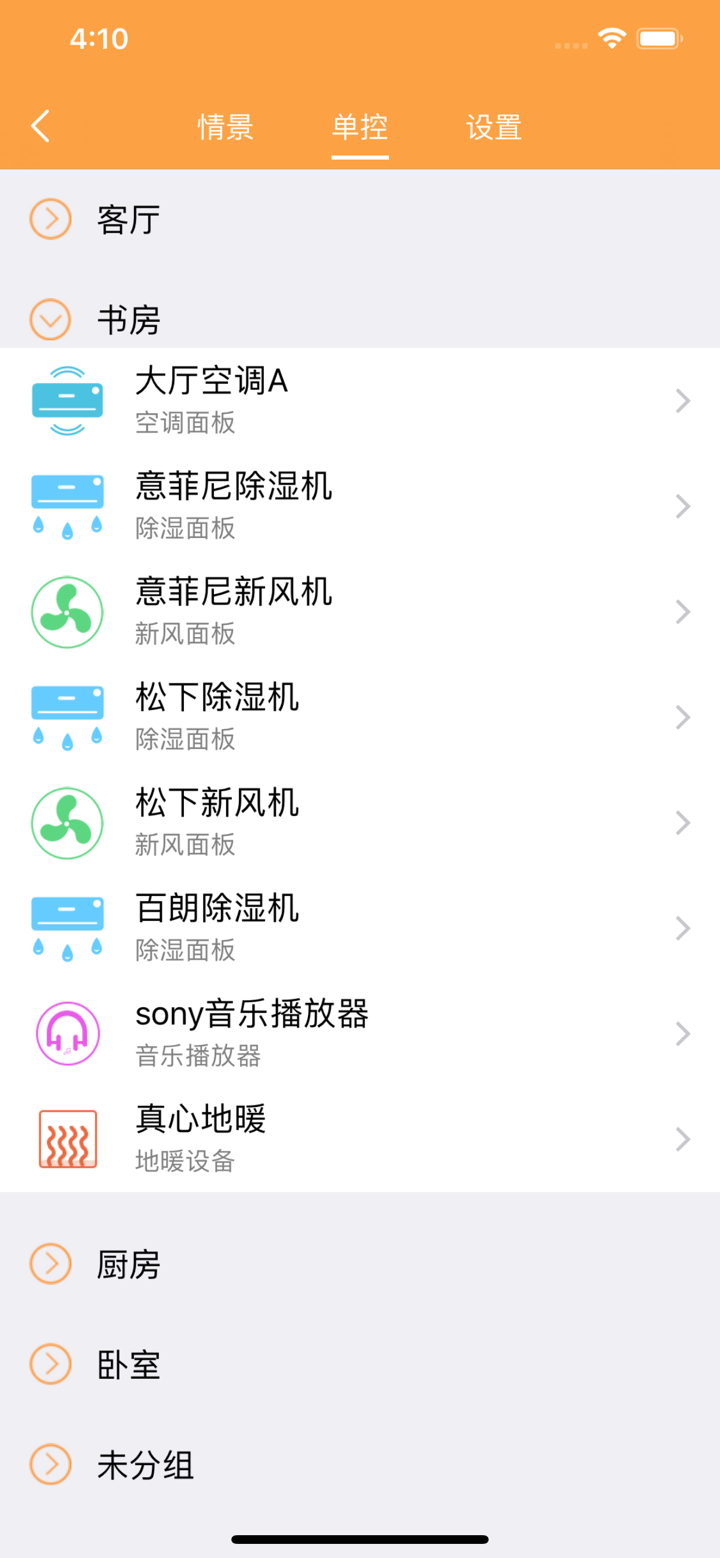Switch to the 情景 tab
720x1558 pixels.
click(x=225, y=127)
